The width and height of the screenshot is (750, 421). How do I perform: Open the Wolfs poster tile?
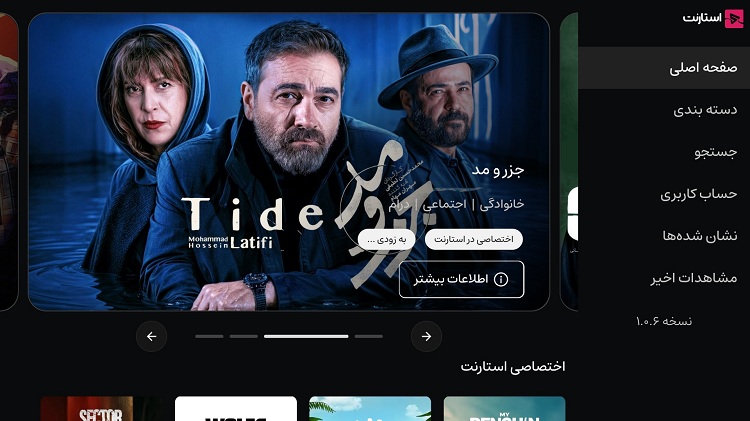click(x=236, y=409)
